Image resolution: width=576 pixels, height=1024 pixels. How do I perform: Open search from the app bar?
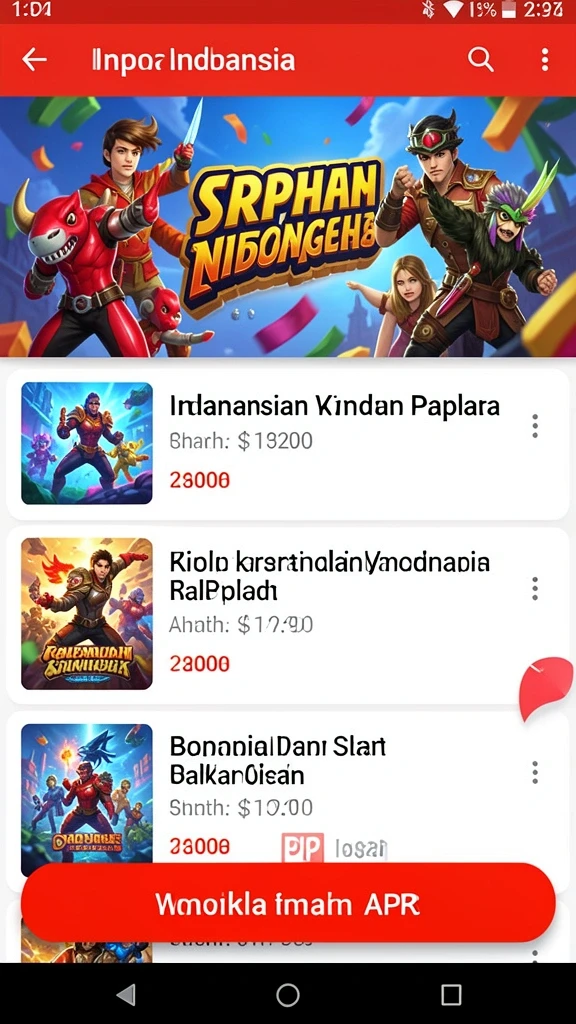tap(481, 59)
